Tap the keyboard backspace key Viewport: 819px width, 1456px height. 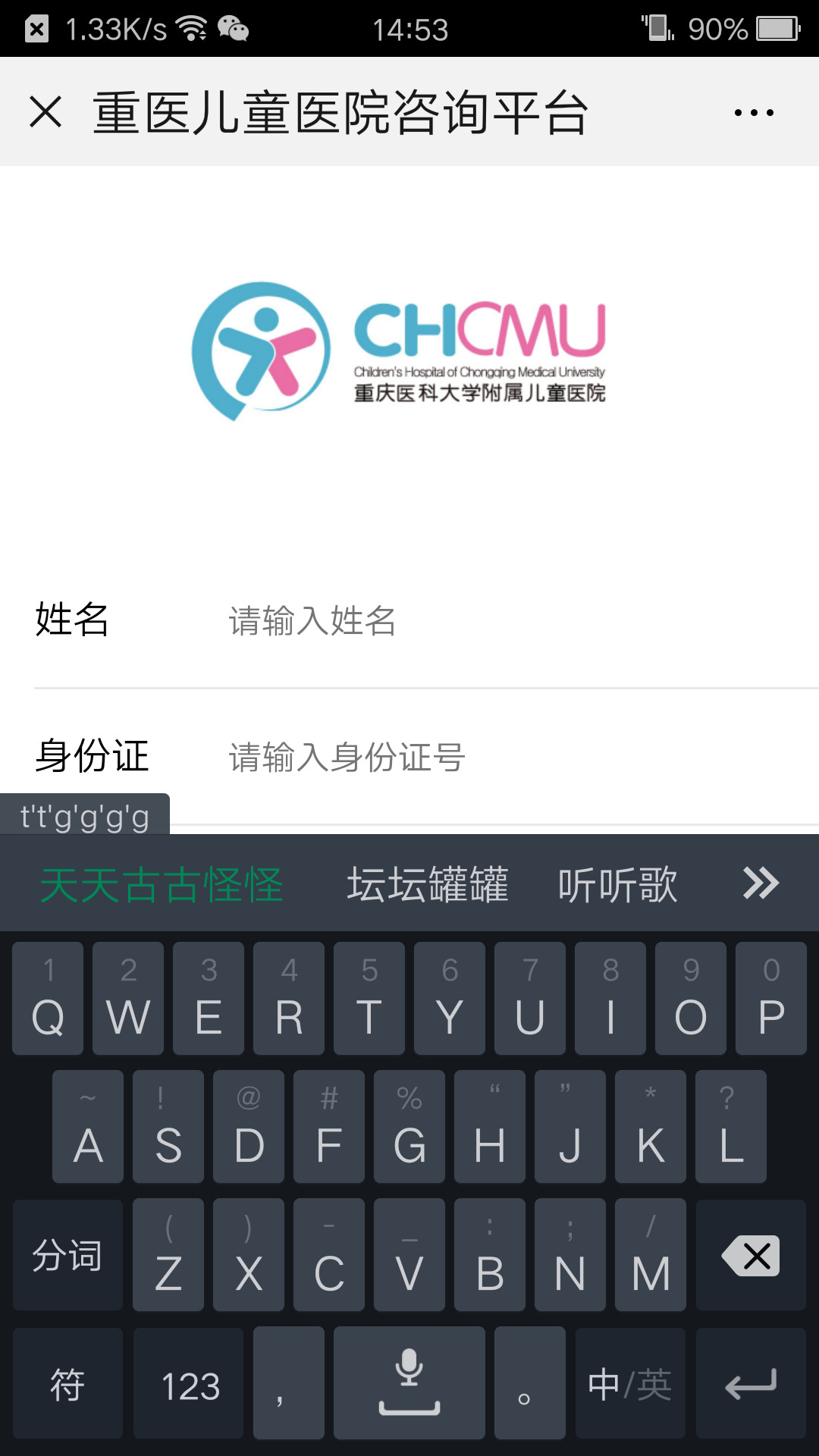coord(751,1256)
